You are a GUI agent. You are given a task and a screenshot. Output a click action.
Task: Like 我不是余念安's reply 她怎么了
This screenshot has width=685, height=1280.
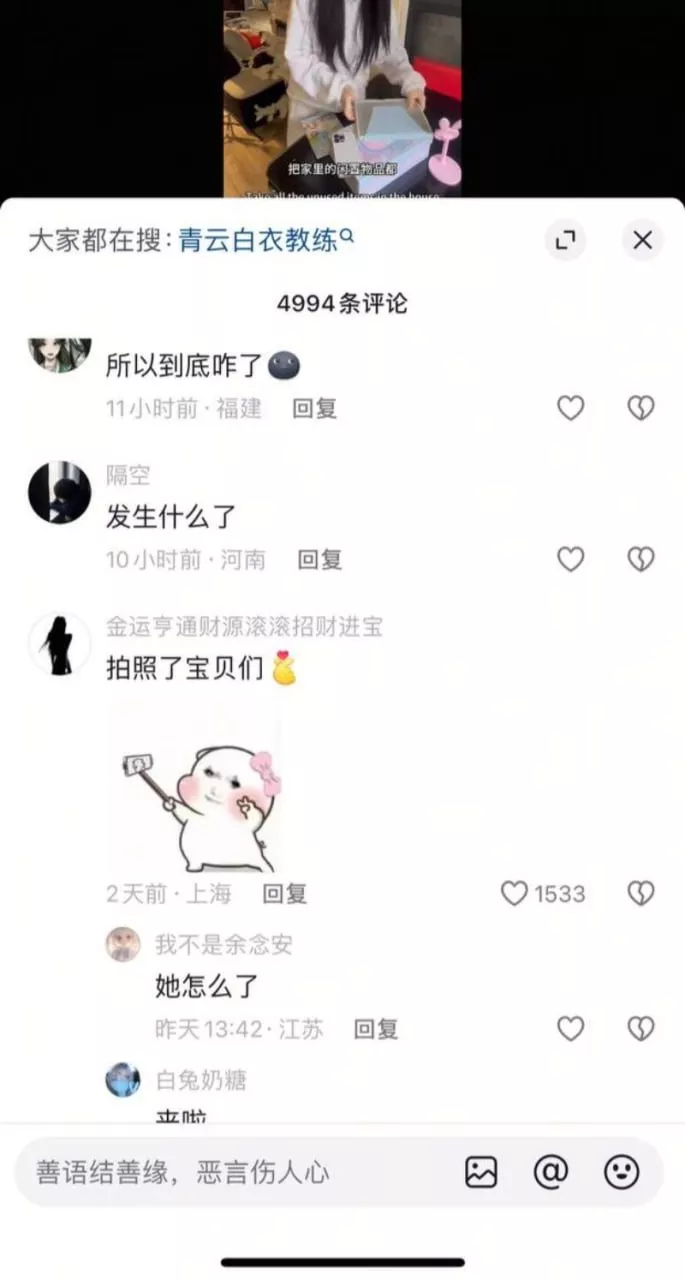(570, 1028)
